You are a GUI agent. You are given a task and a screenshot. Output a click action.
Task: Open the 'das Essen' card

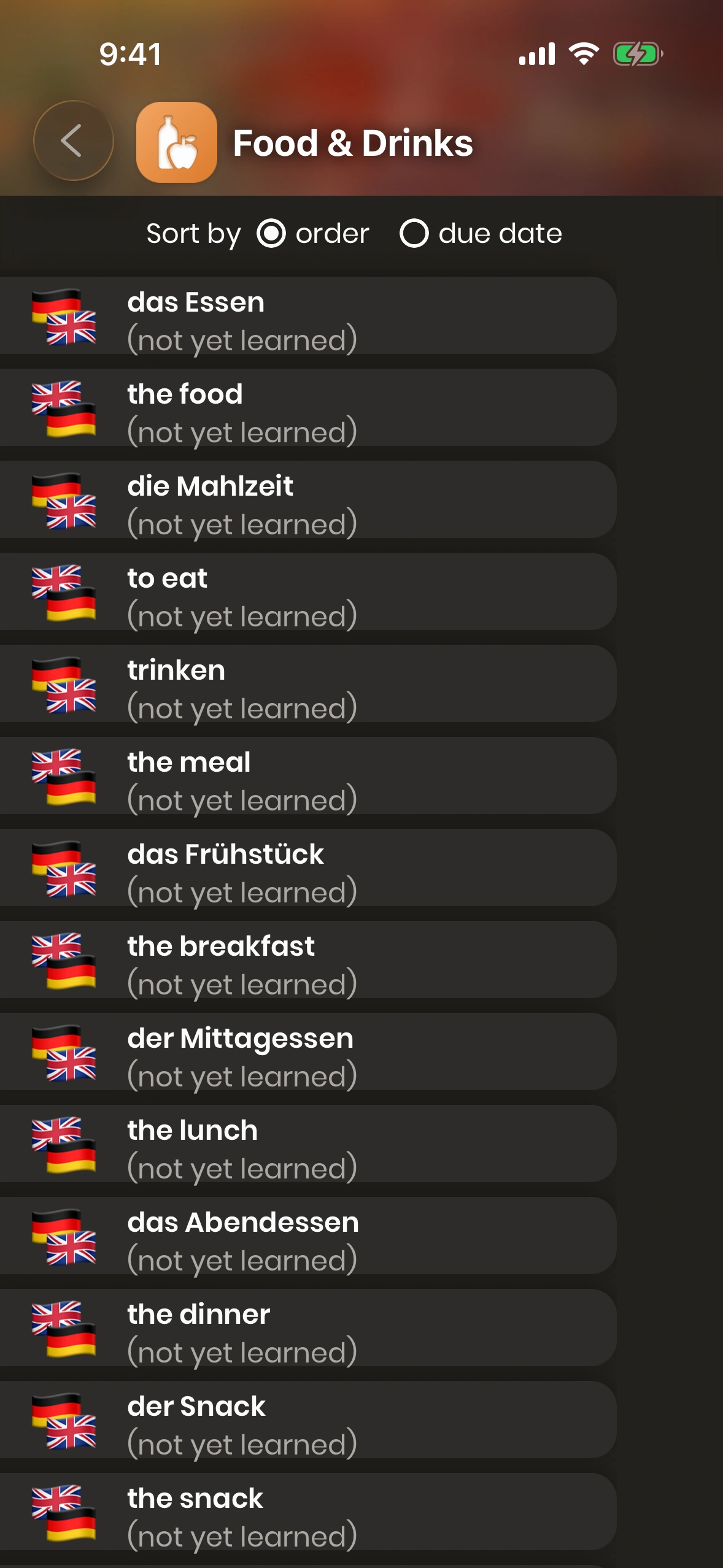[307, 316]
